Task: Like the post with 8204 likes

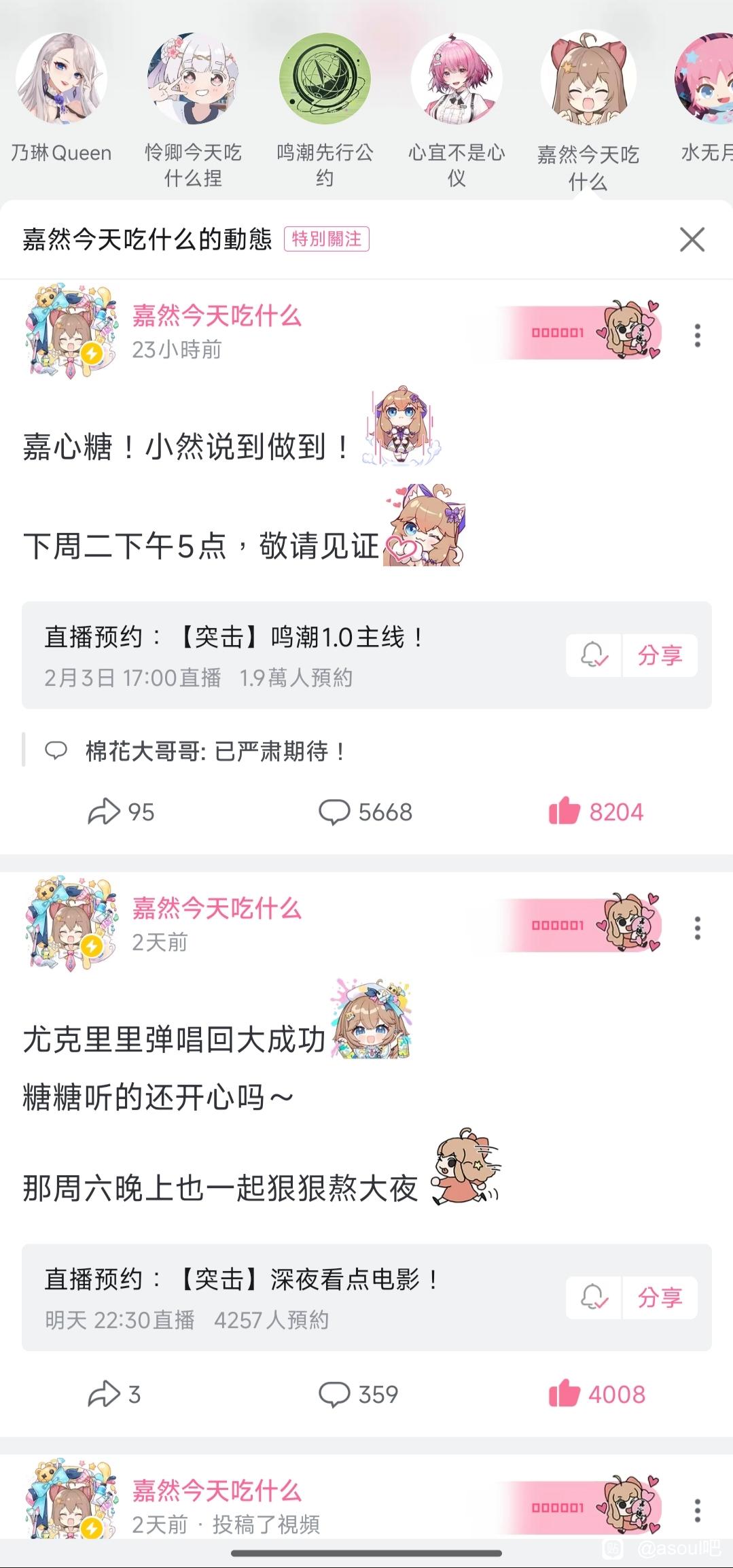Action: [596, 812]
